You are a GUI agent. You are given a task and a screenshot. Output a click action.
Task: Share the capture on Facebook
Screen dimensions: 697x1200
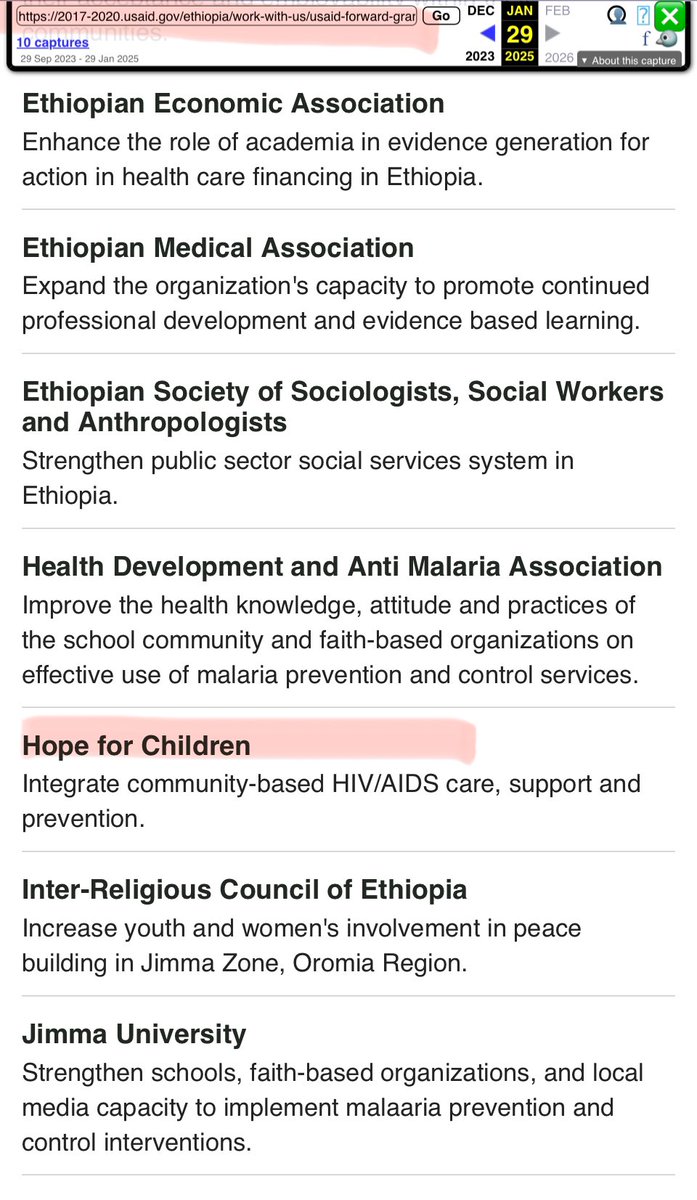tap(646, 39)
